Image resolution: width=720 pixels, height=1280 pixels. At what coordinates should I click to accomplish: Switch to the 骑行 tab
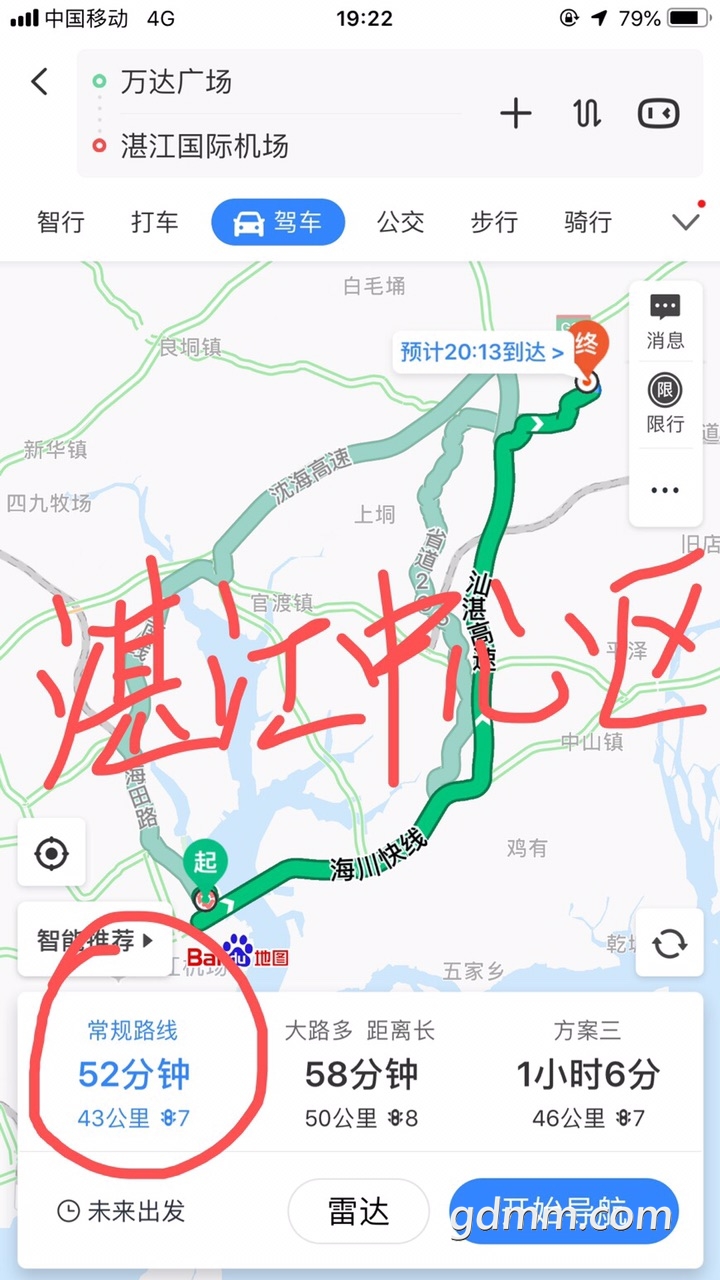(587, 222)
